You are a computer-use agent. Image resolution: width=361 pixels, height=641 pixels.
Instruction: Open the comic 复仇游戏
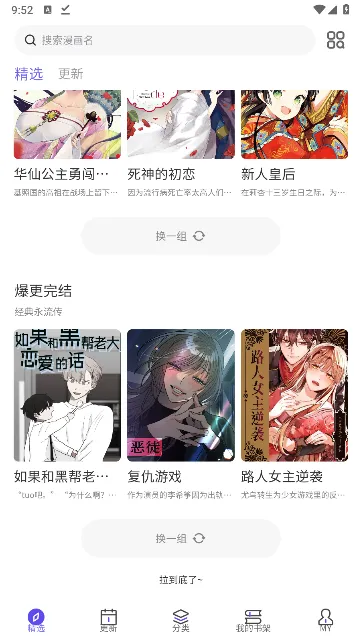tap(181, 414)
